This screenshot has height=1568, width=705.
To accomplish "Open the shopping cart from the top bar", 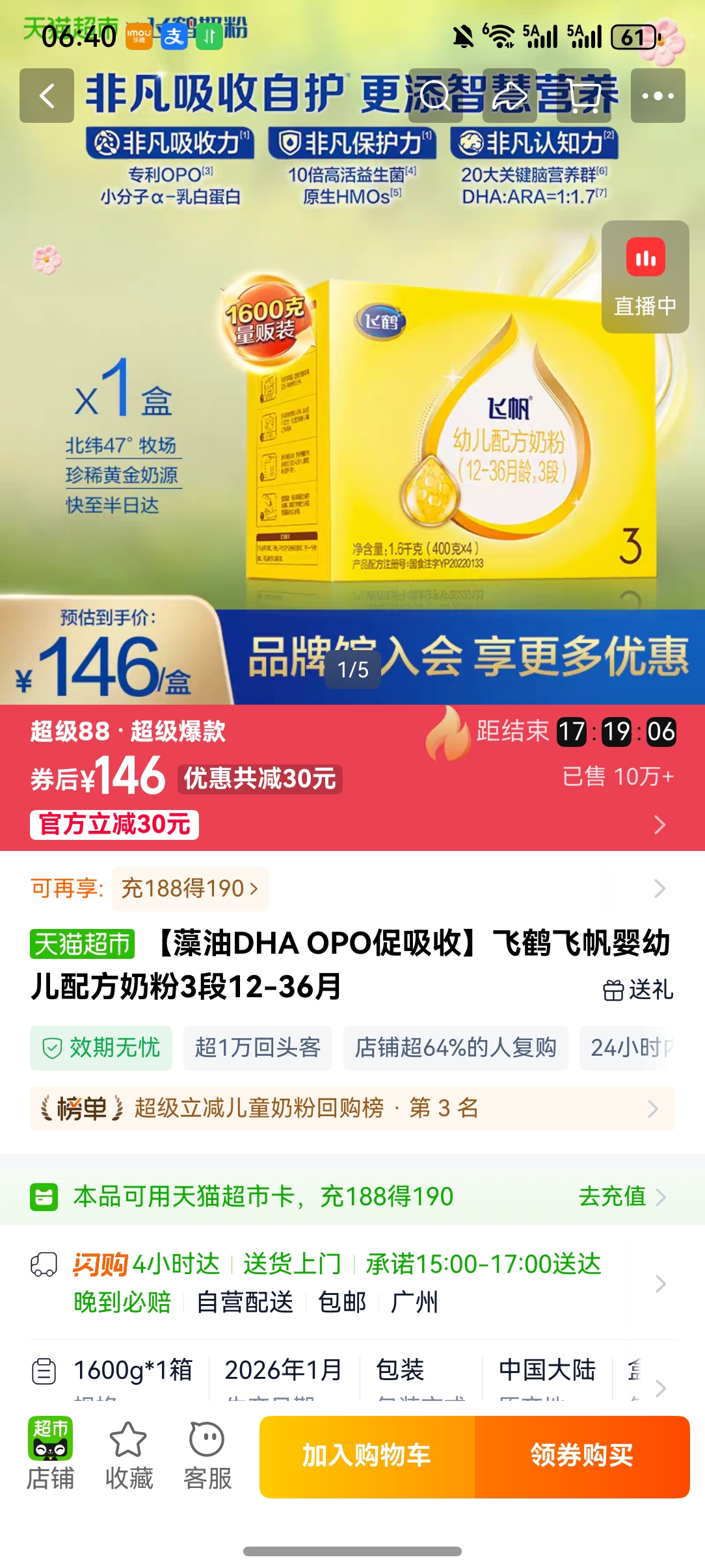I will [585, 96].
